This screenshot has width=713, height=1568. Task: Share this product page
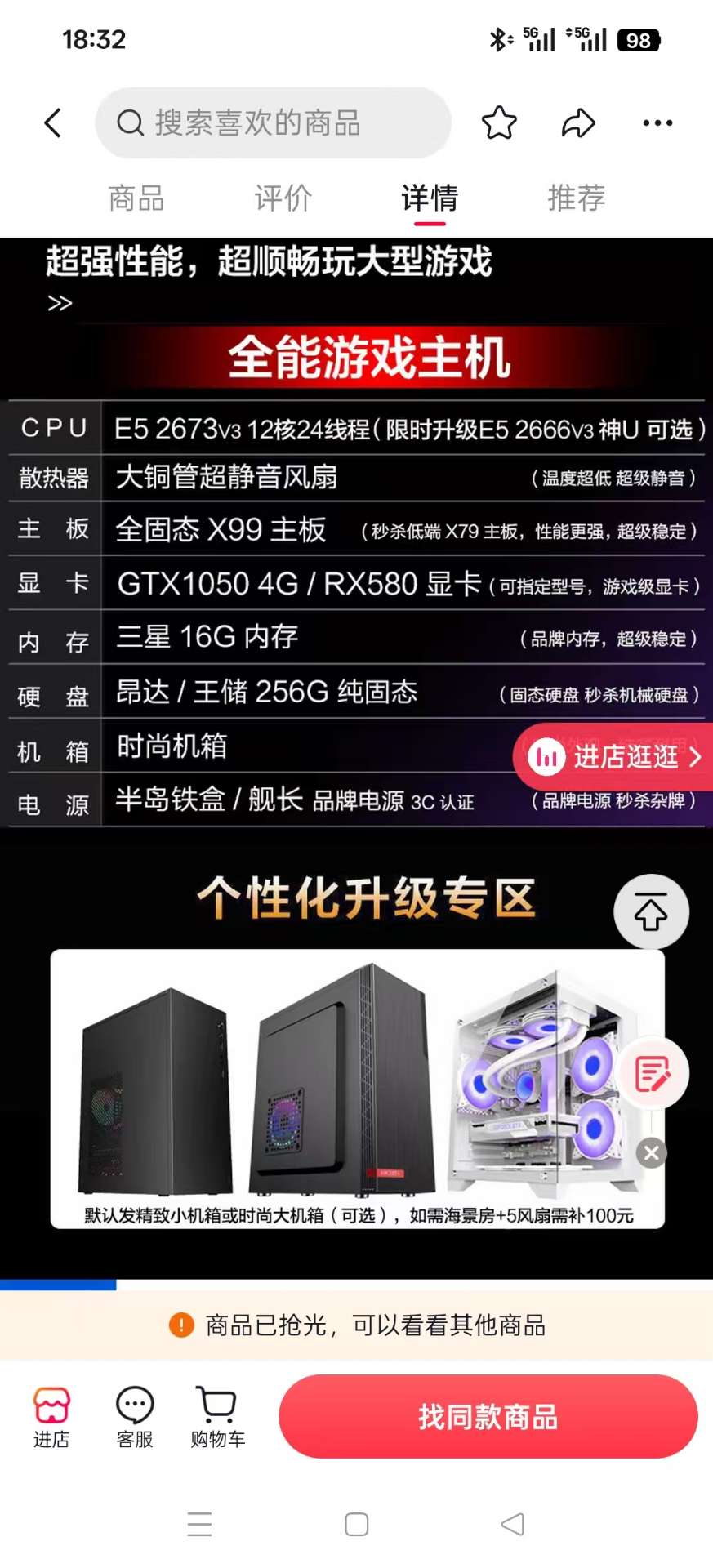click(x=578, y=123)
